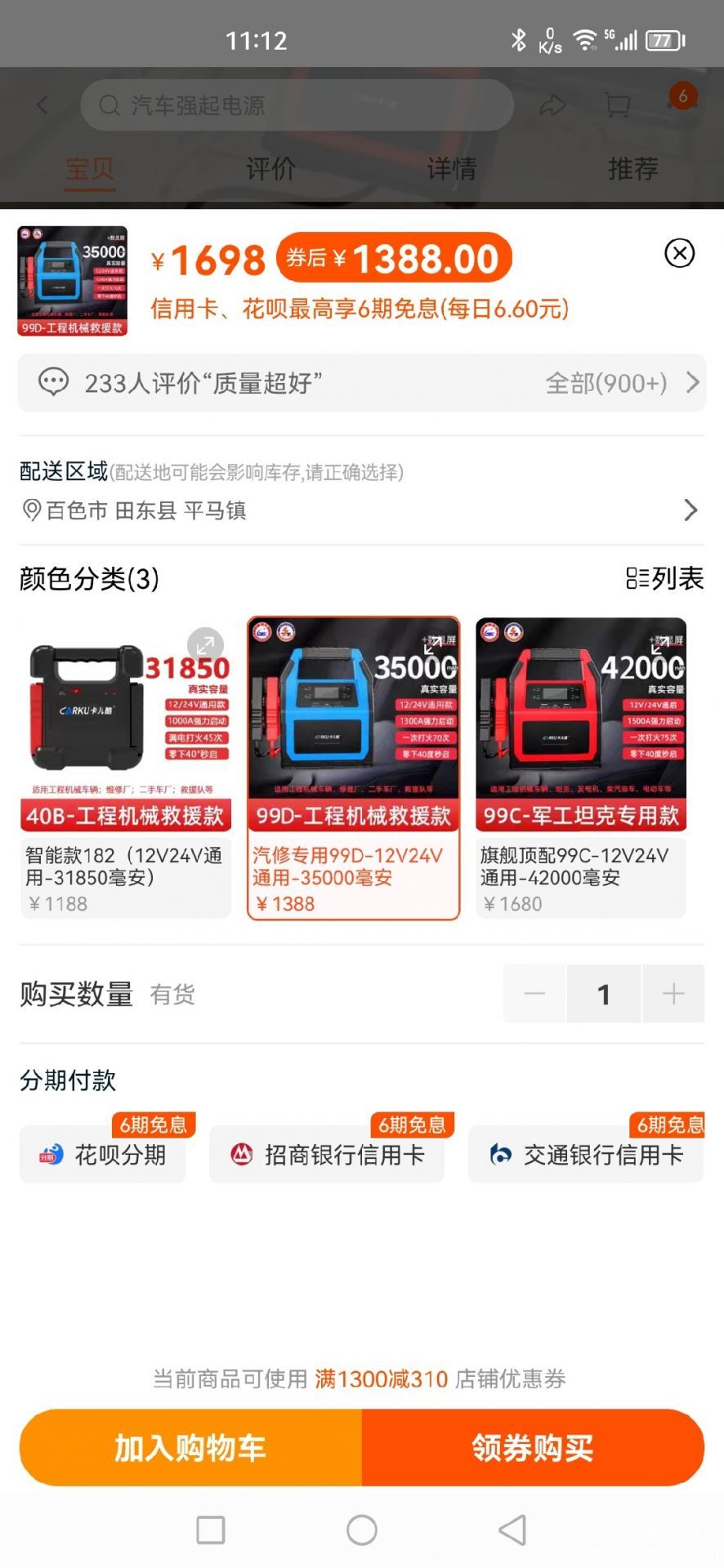The height and width of the screenshot is (1568, 724).
Task: Enlarge the selected product thumbnail at top
Action: [x=73, y=281]
